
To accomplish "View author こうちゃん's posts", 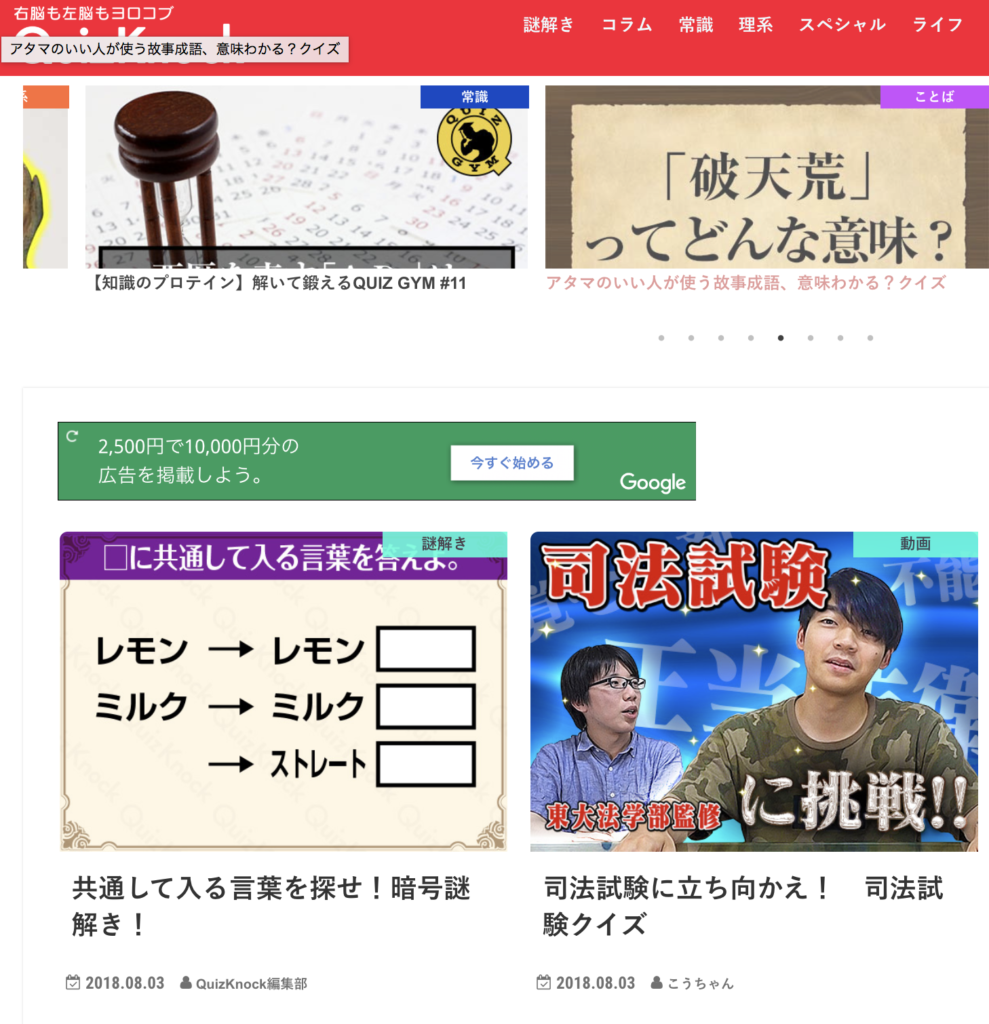I will coord(700,984).
